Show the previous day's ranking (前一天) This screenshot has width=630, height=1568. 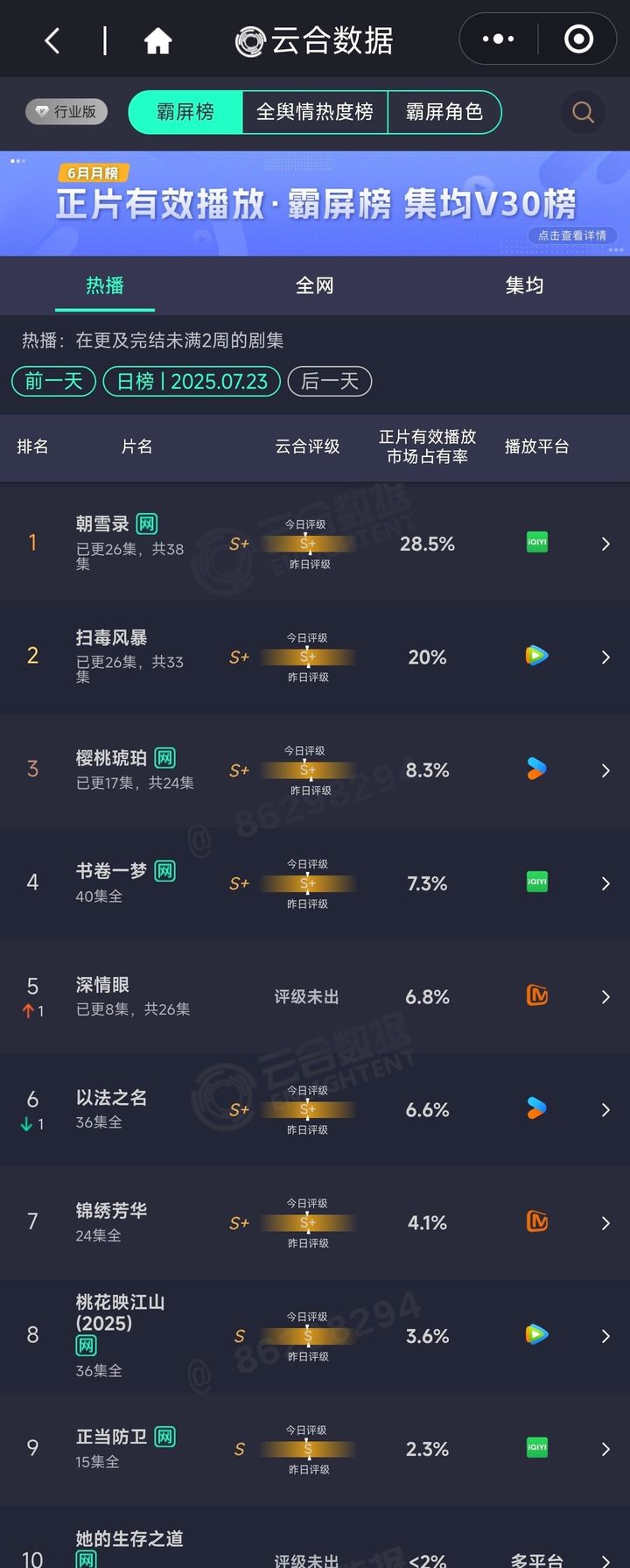(53, 381)
